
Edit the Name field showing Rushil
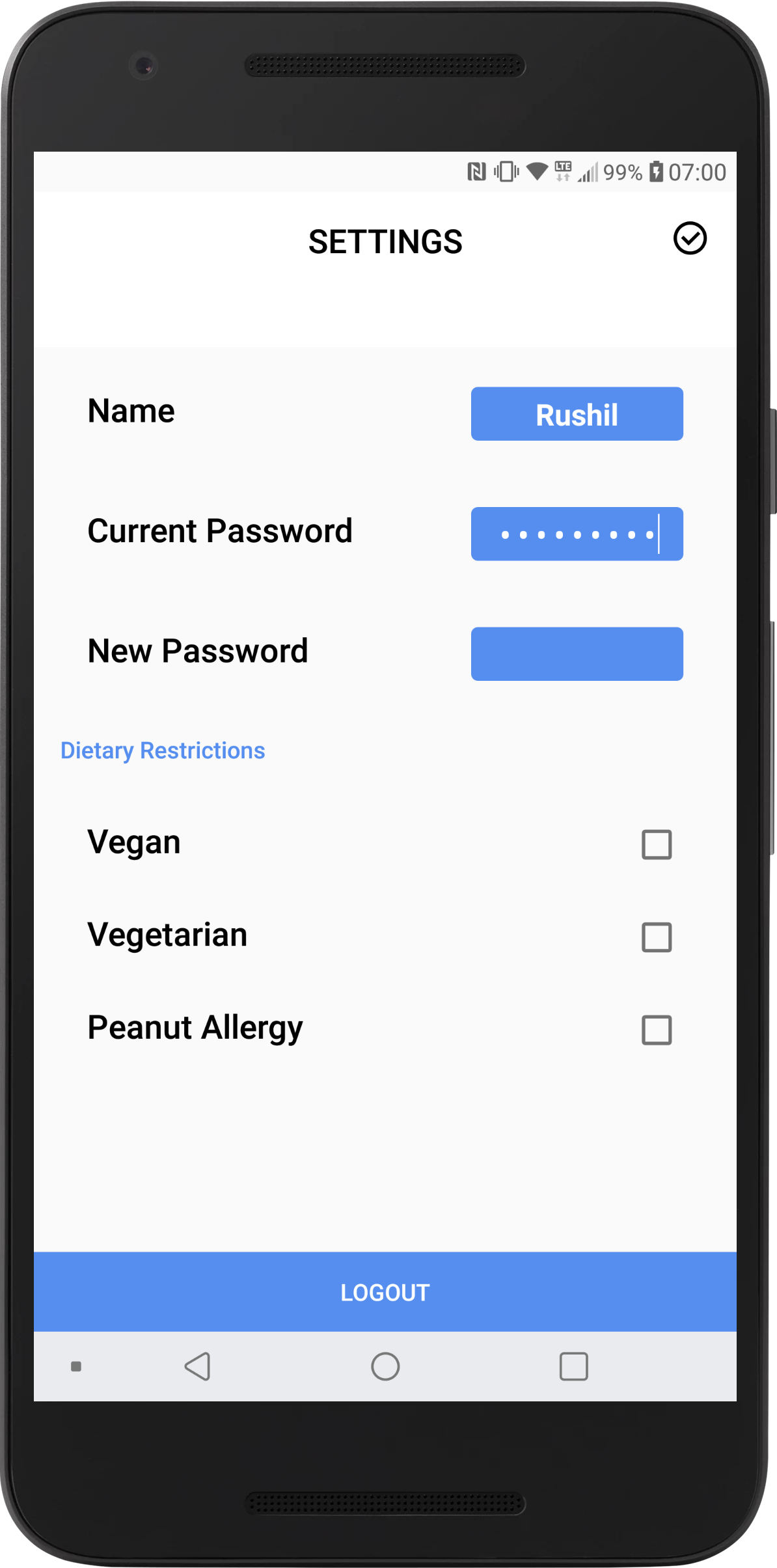pyautogui.click(x=577, y=414)
